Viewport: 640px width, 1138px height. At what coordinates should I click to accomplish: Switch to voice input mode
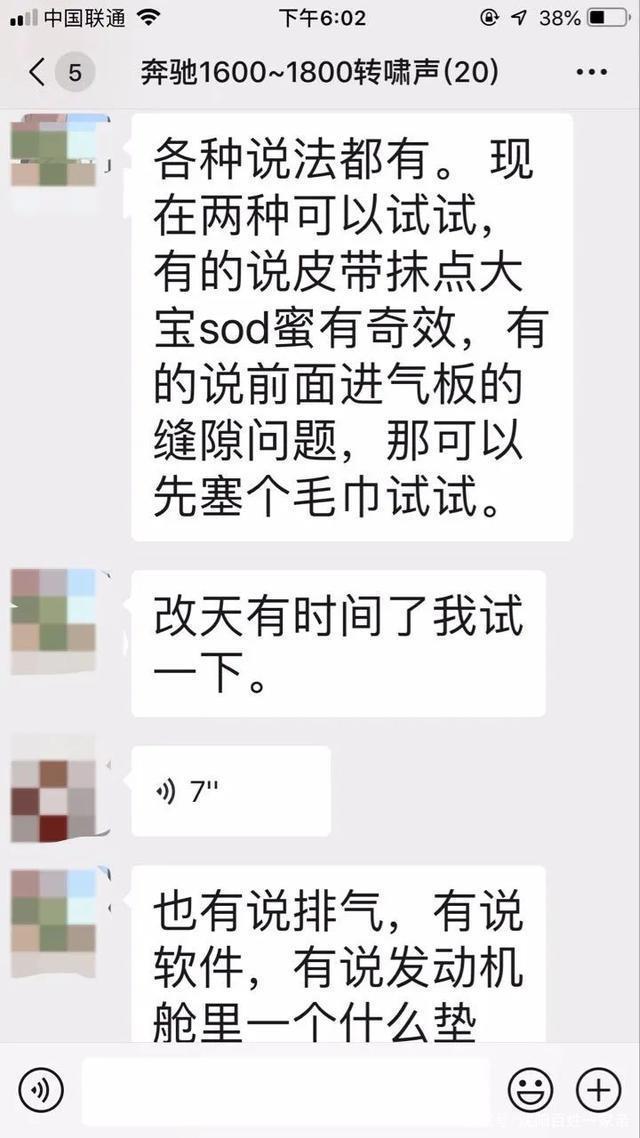point(41,1089)
